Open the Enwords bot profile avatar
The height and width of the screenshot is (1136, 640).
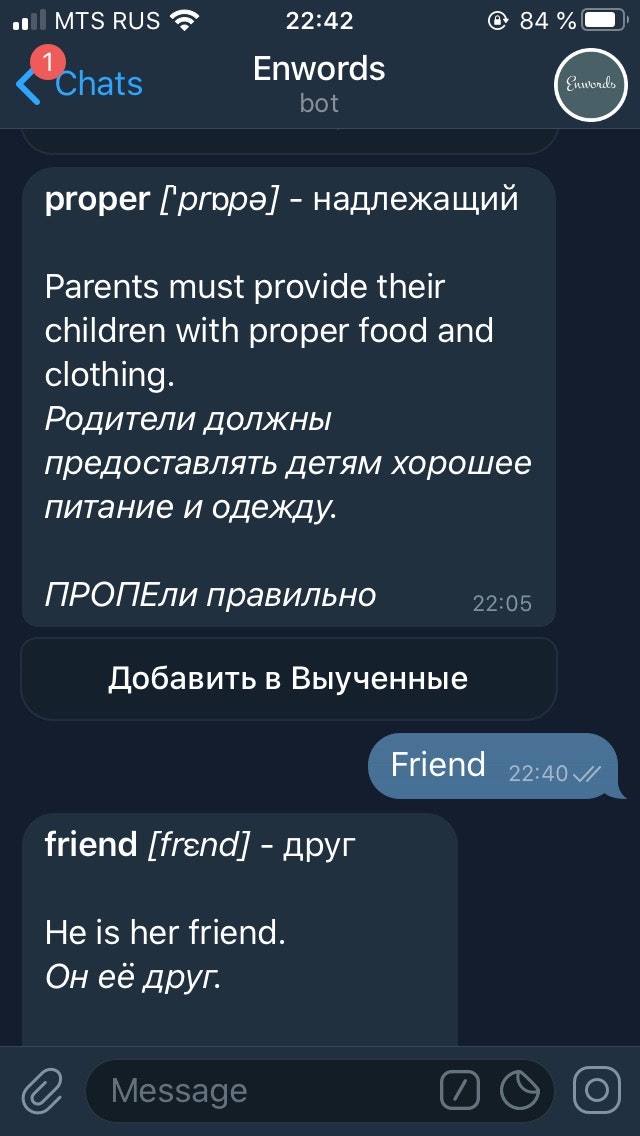click(x=591, y=85)
